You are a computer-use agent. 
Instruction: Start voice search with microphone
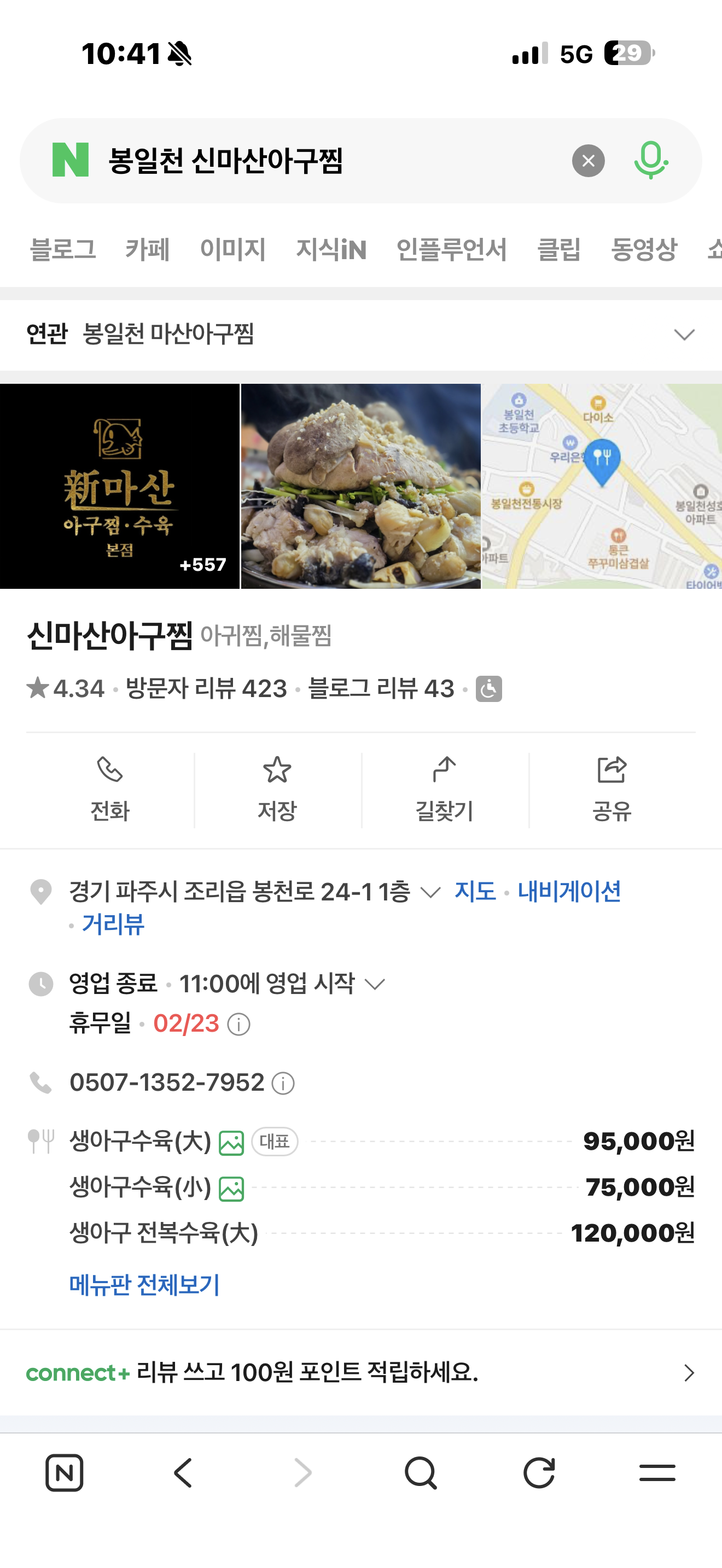(651, 160)
